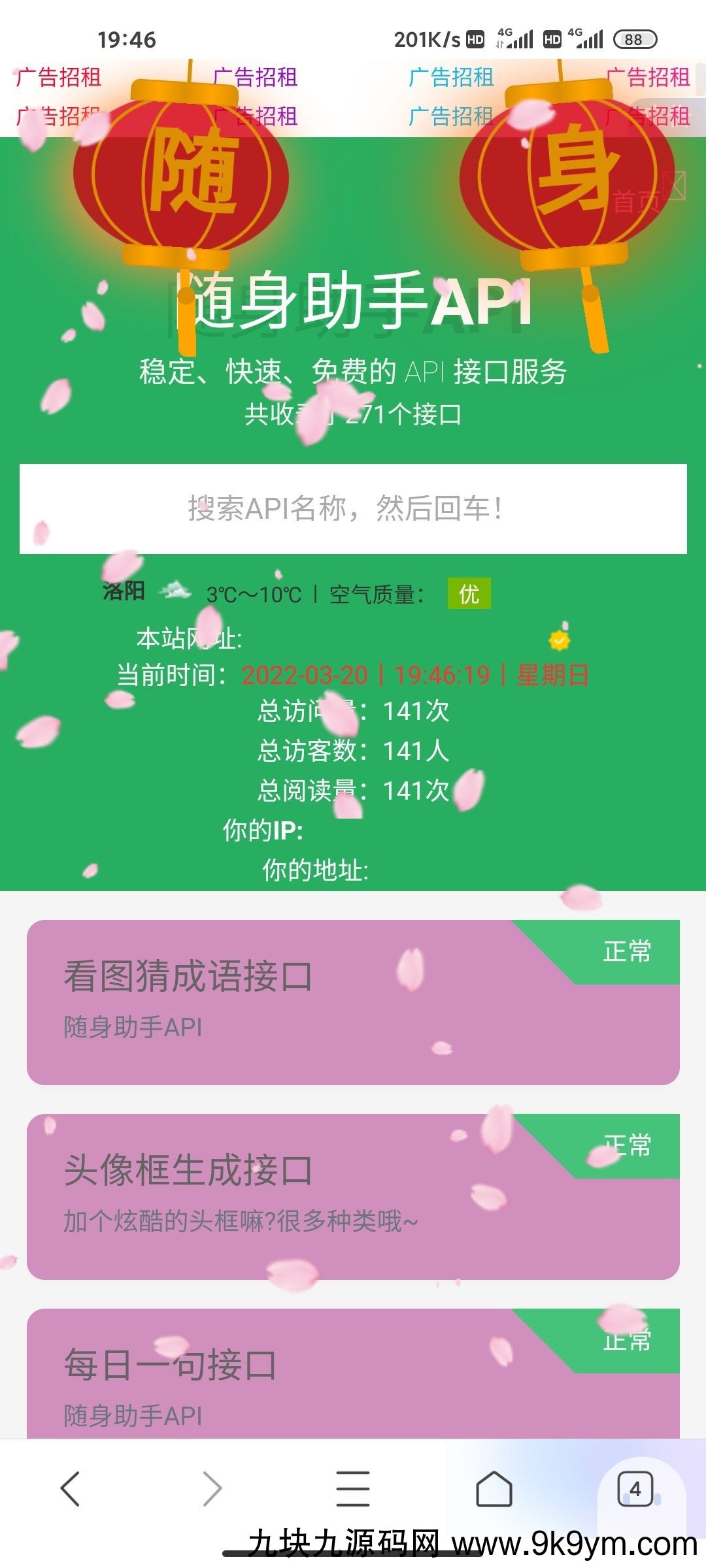This screenshot has height=1568, width=706.
Task: Go to the 首页 link
Action: 635,201
